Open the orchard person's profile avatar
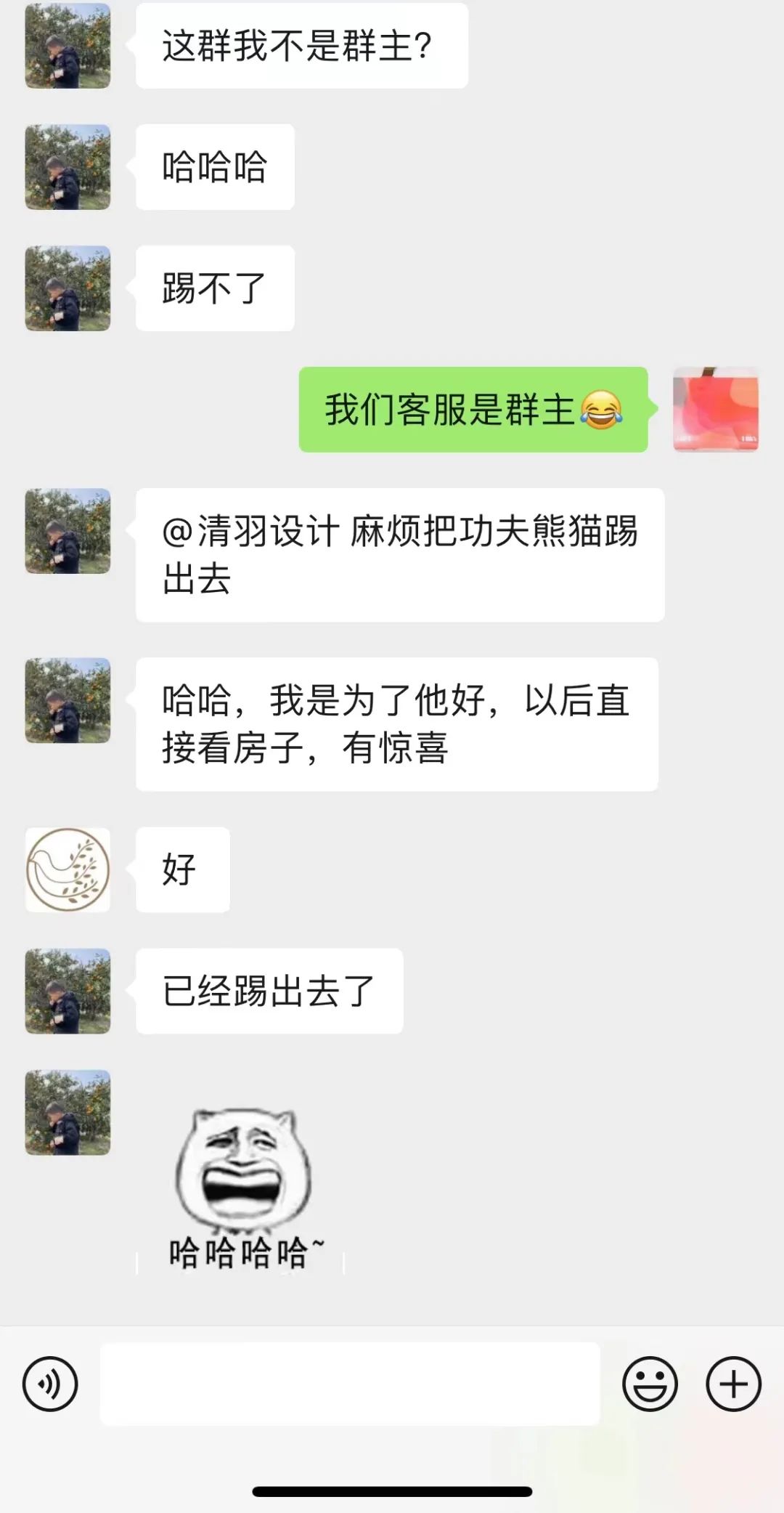 (67, 47)
